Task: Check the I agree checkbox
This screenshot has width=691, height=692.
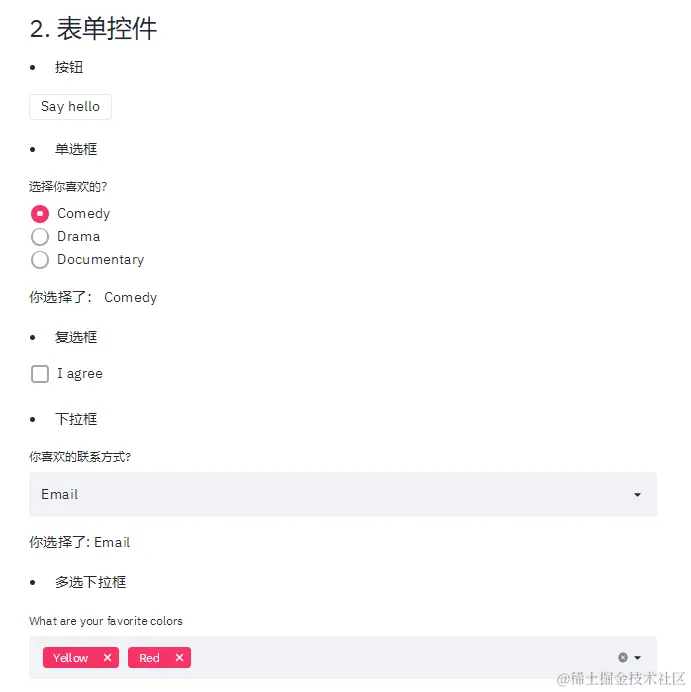Action: pyautogui.click(x=40, y=374)
